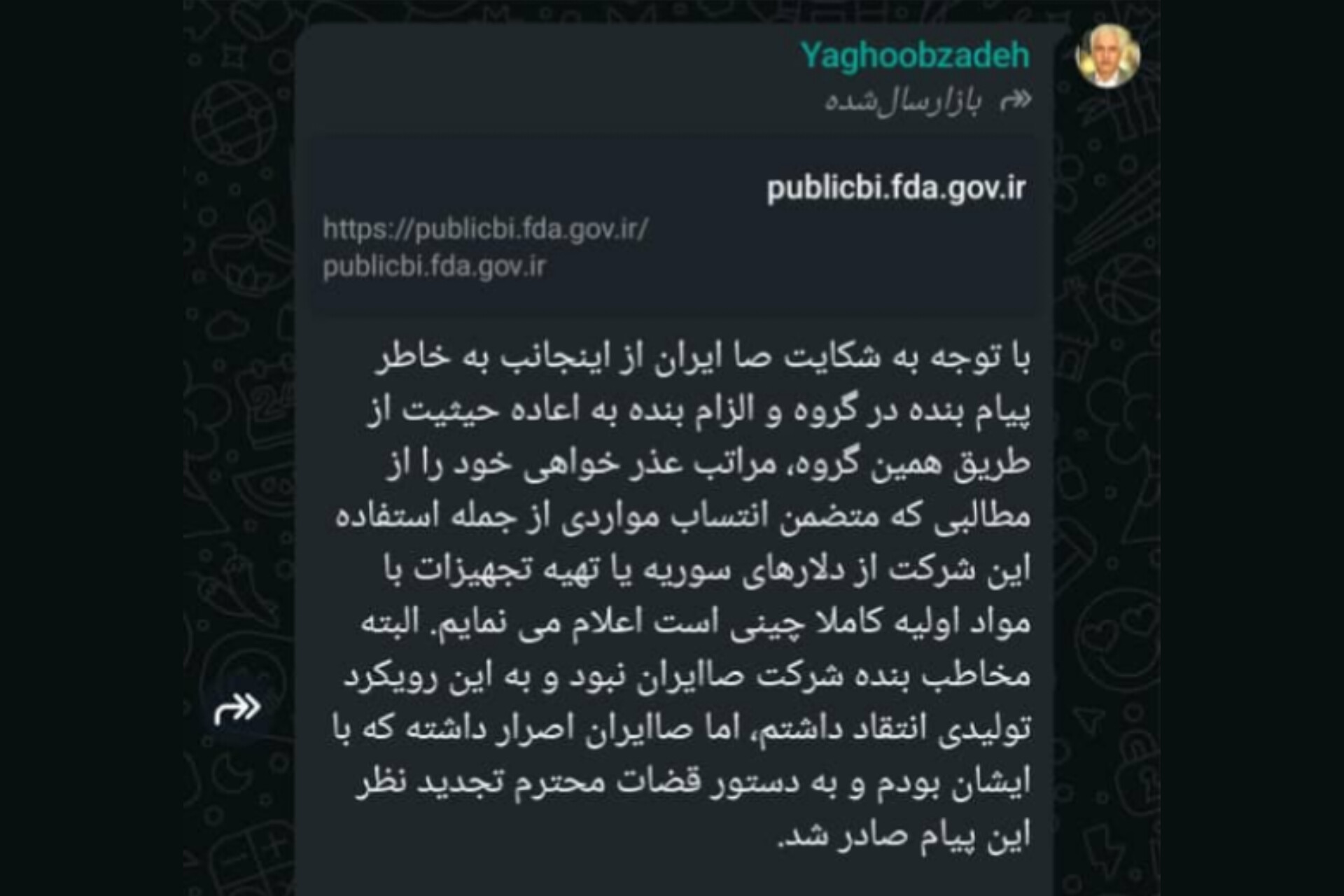
Task: Follow the https://publicbi.fda.gov.ir/ URL
Action: point(485,229)
